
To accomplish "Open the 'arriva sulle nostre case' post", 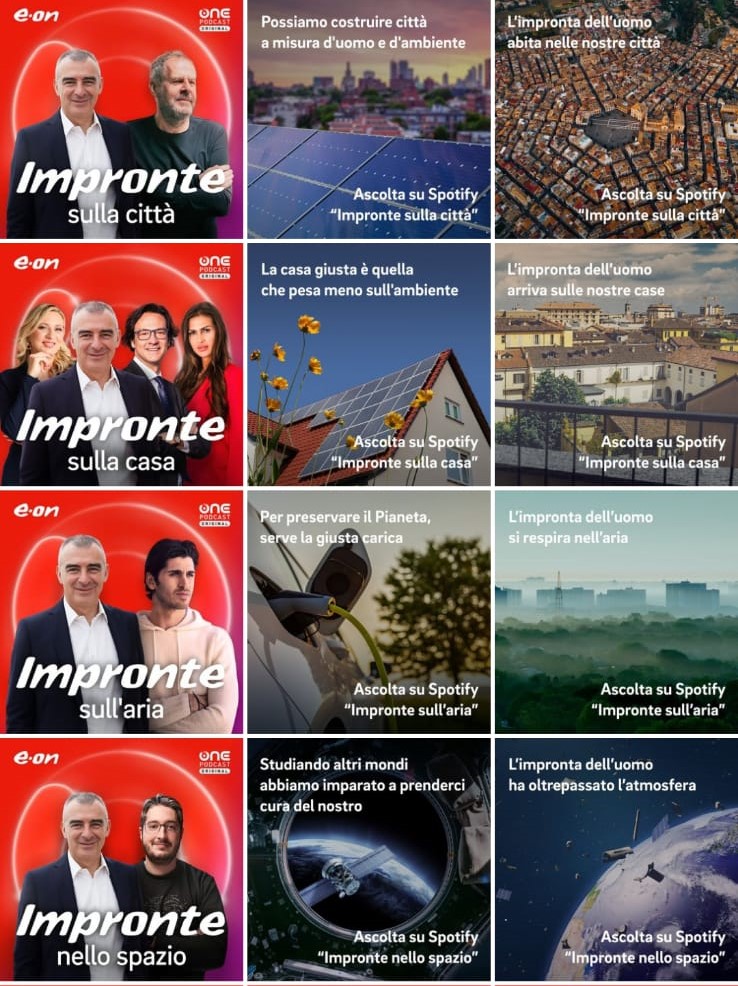I will 616,365.
